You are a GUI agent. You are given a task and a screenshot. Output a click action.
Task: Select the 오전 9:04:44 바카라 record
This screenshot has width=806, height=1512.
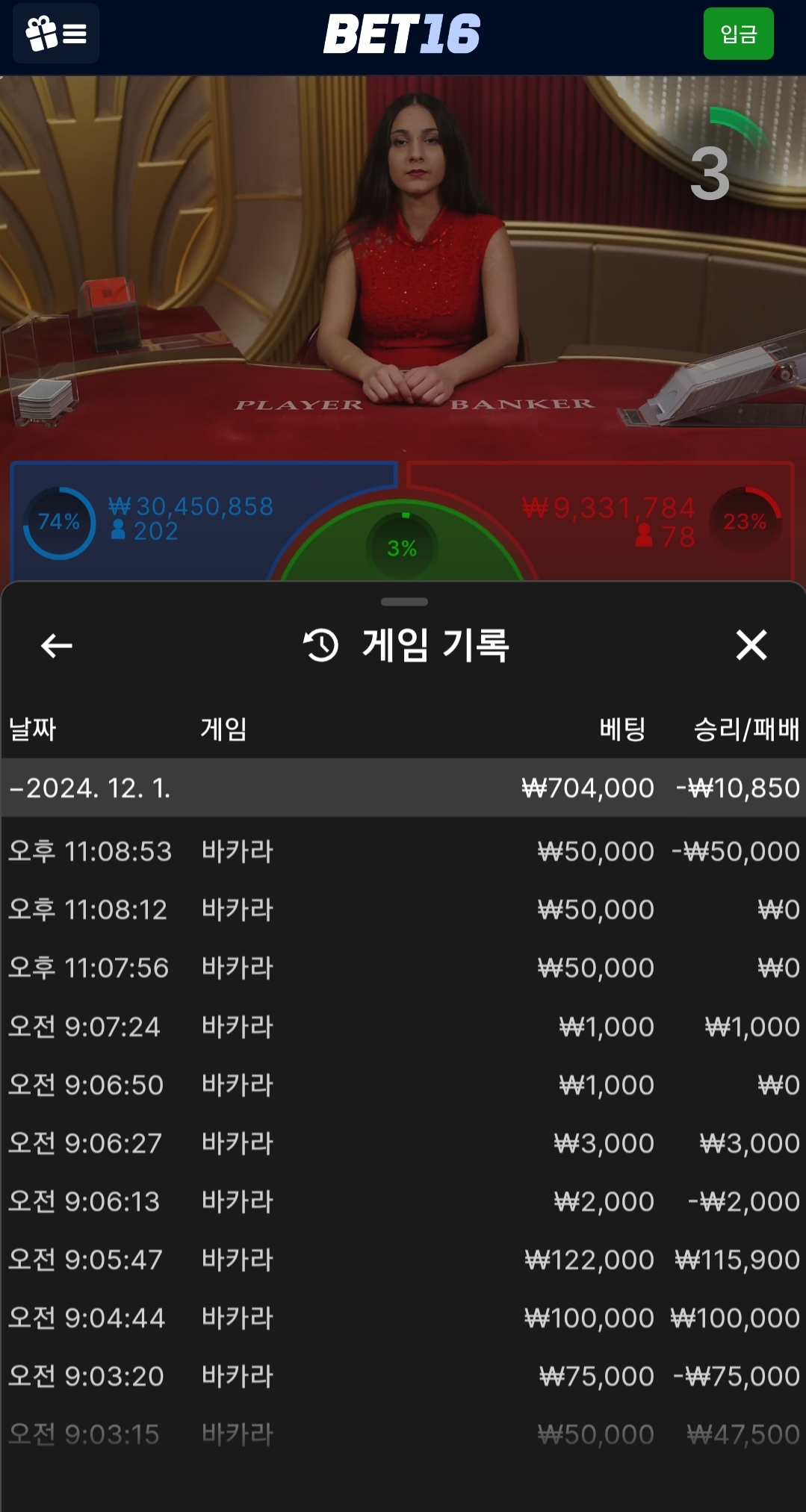point(403,1318)
